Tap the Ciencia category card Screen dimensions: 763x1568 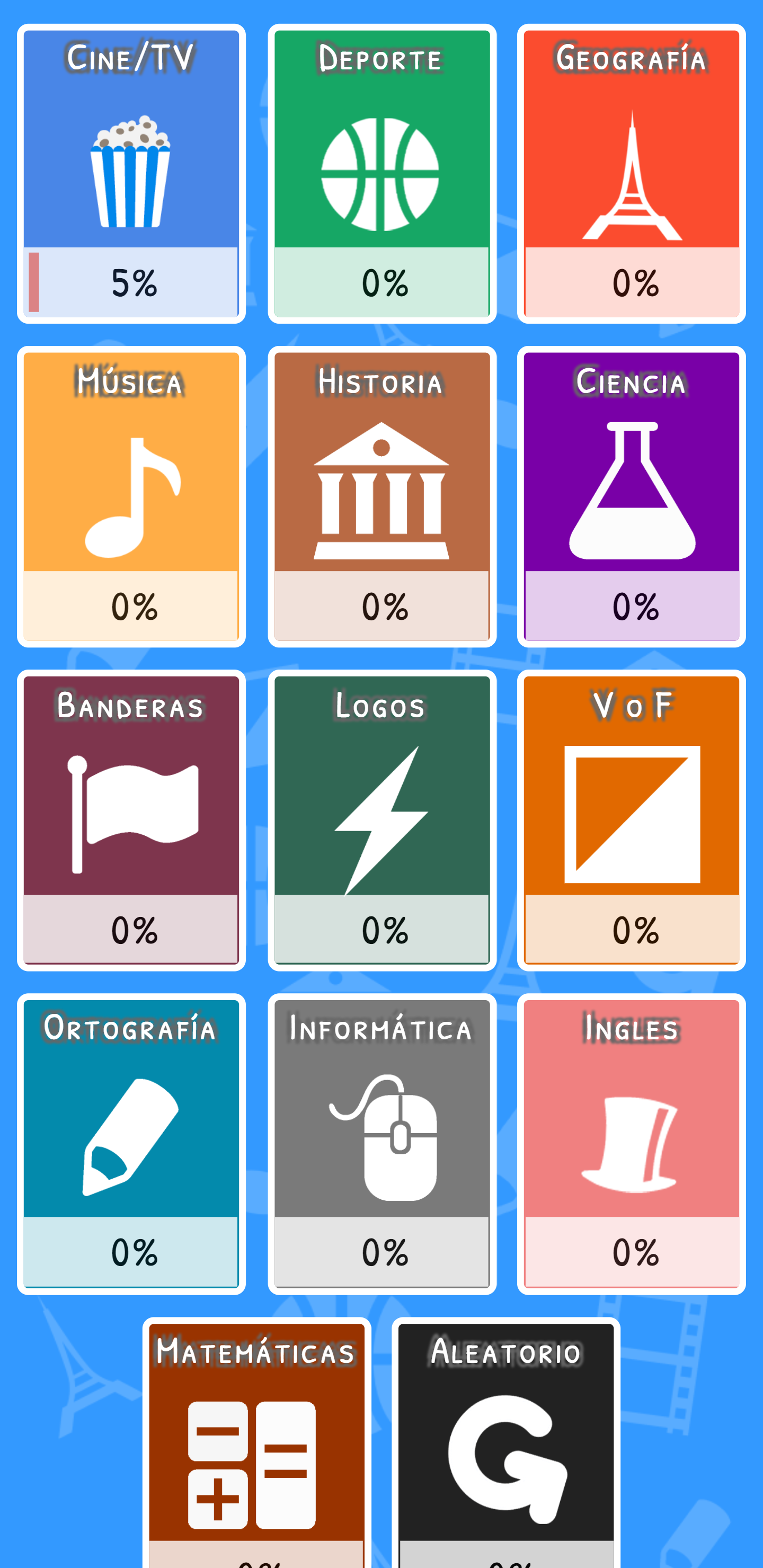point(632,496)
